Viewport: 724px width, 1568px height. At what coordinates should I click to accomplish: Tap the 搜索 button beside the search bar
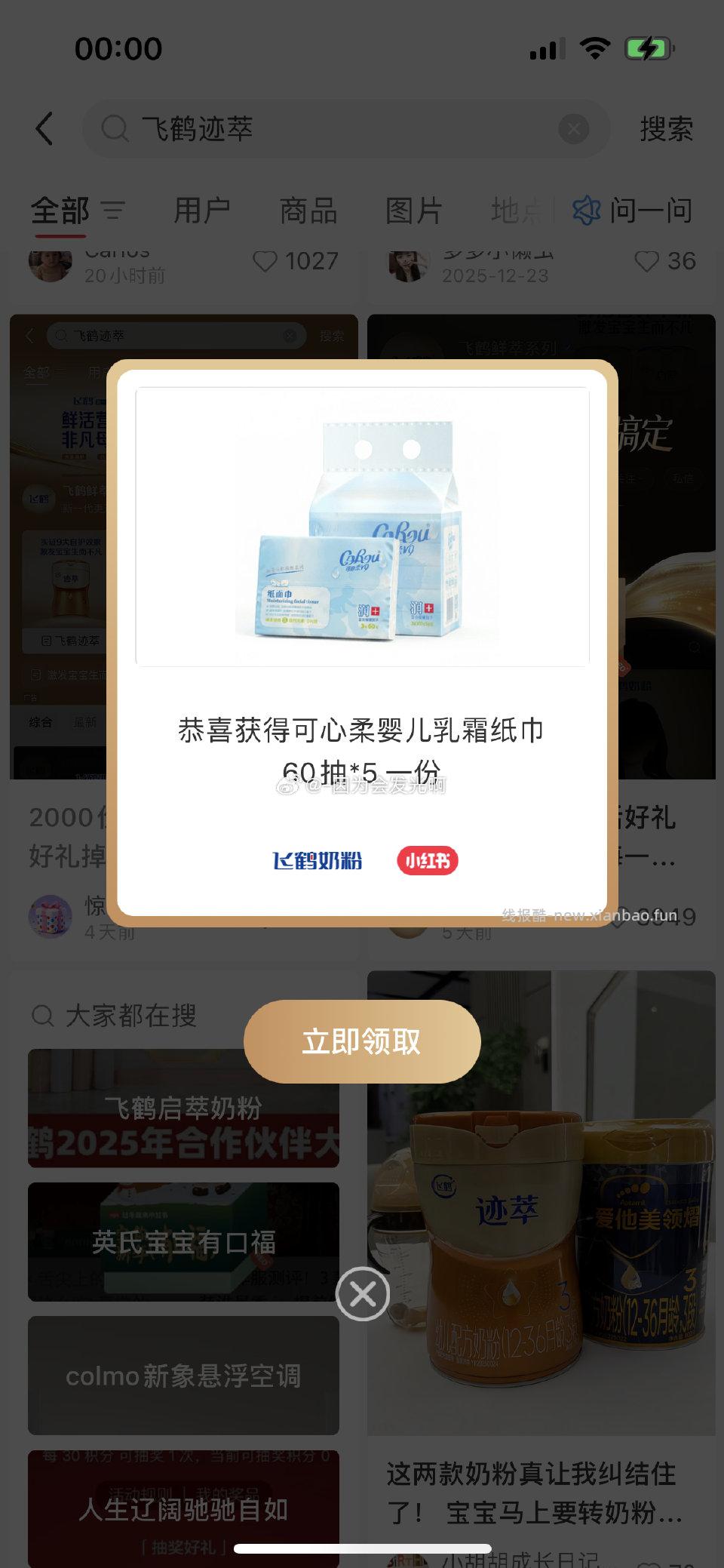pyautogui.click(x=667, y=128)
